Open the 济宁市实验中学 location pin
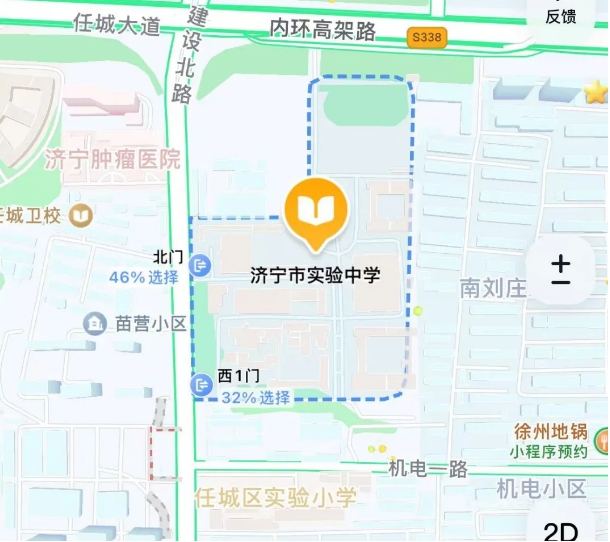This screenshot has width=610, height=542. click(x=316, y=212)
